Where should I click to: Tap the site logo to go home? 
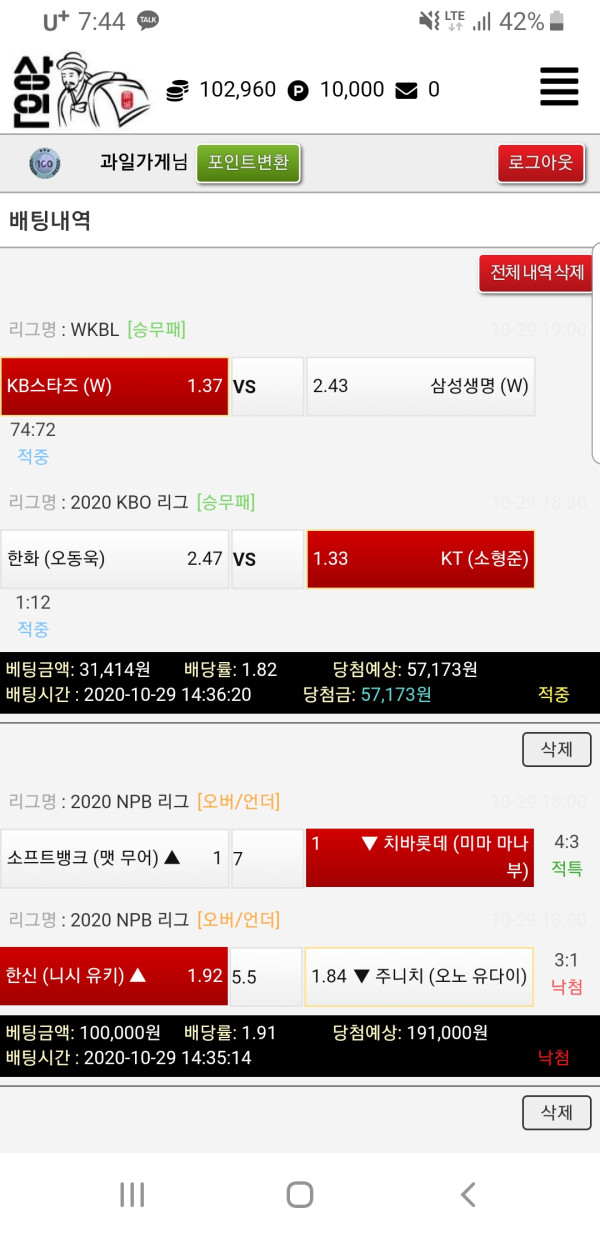click(x=80, y=90)
